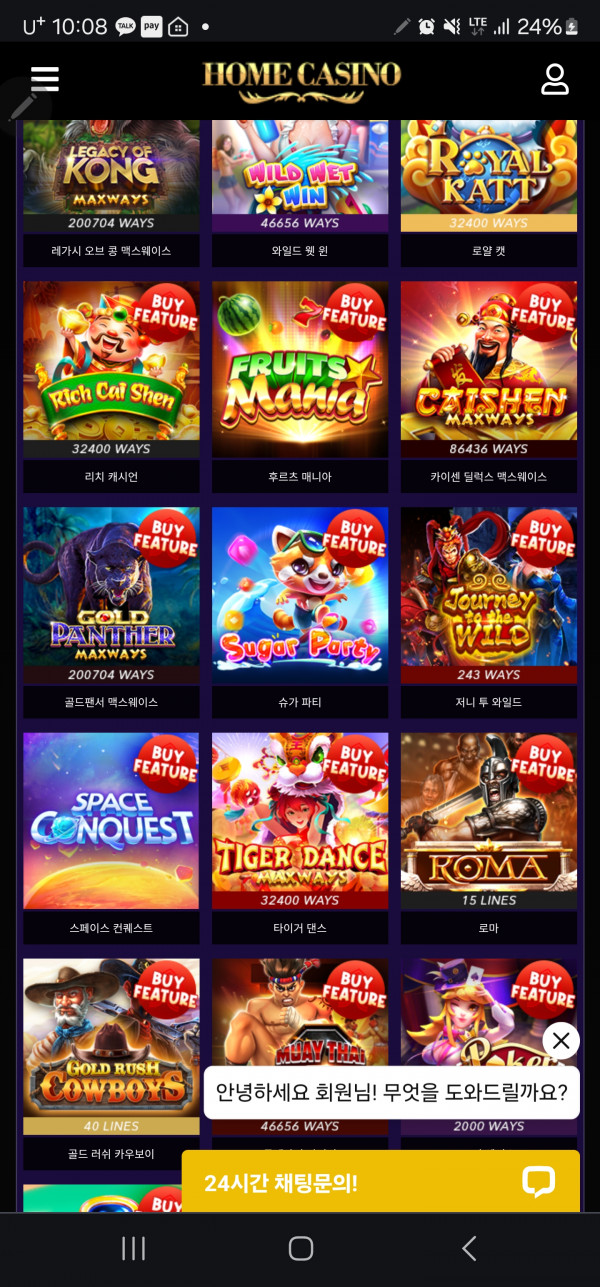Image resolution: width=600 pixels, height=1287 pixels.
Task: Dismiss the chat greeting bubble
Action: 561,1041
